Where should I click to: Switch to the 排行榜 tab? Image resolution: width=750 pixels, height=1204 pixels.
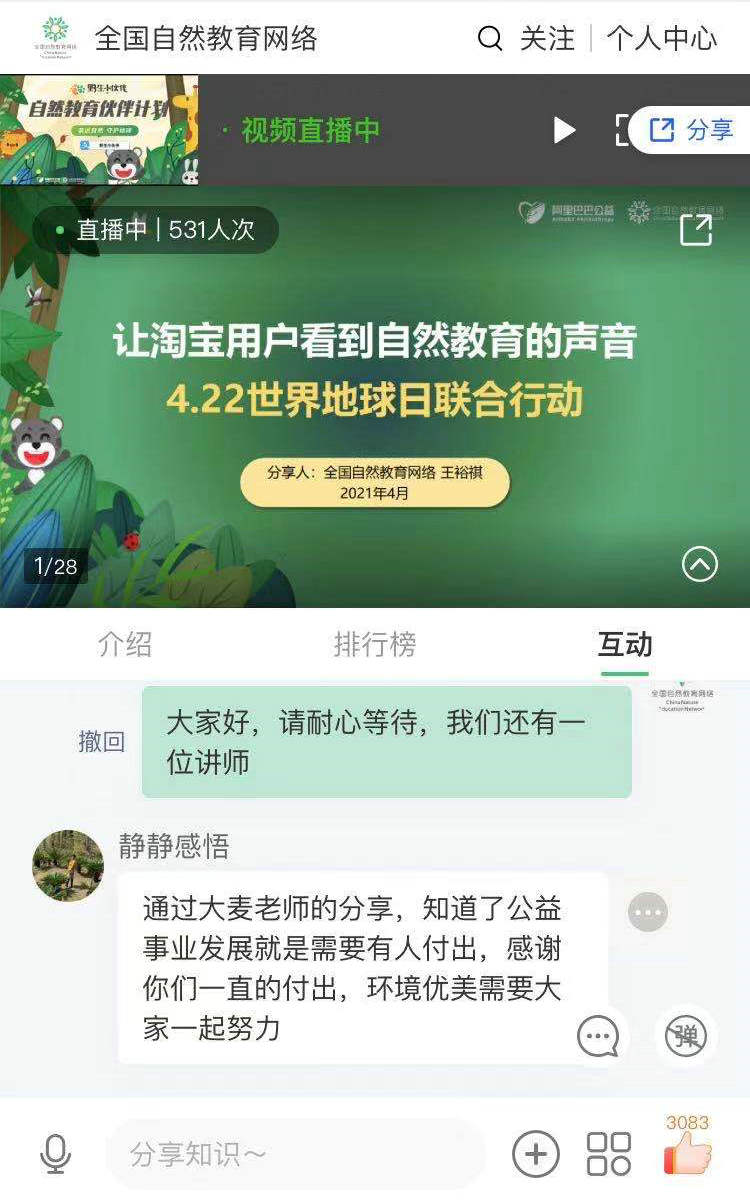pos(374,644)
